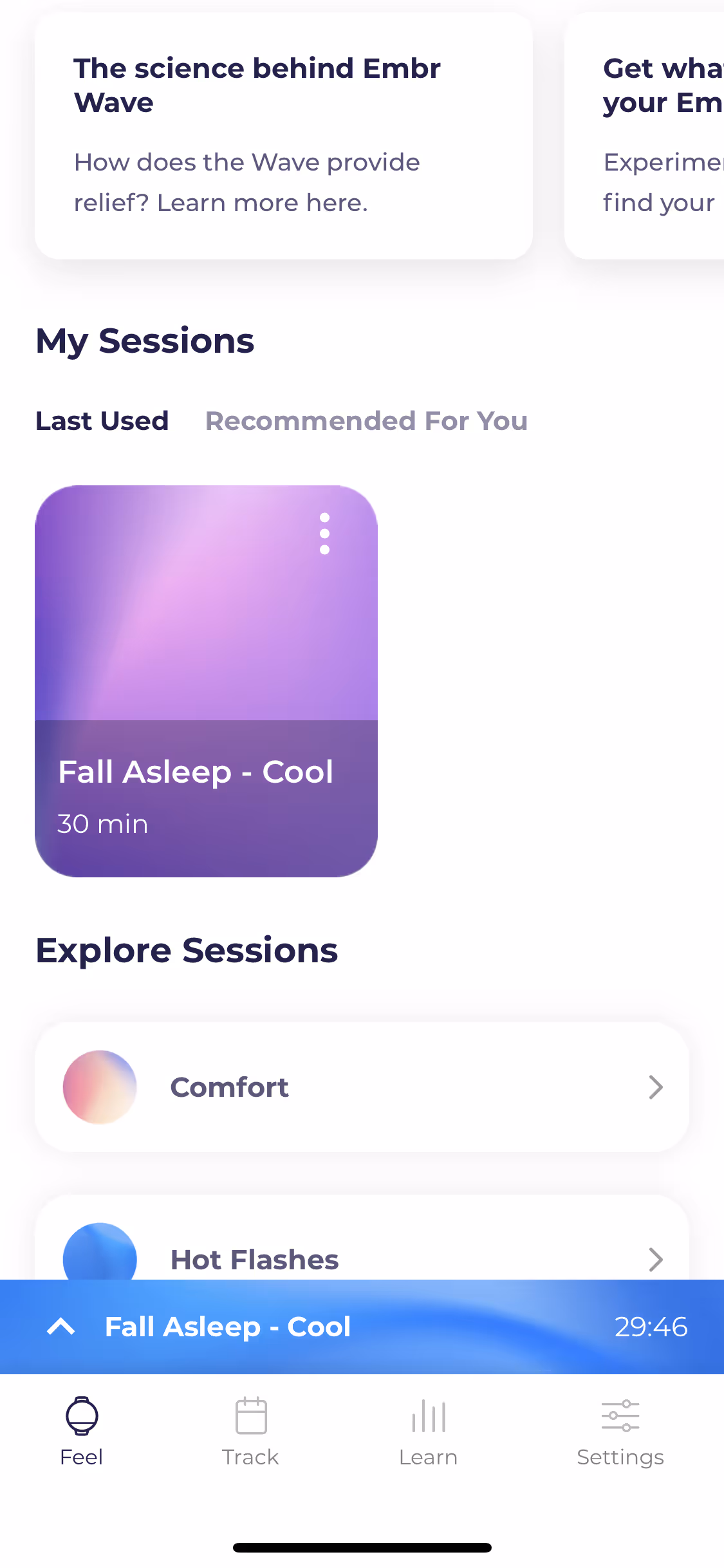Switch to the Recommended For You tab
The width and height of the screenshot is (724, 1568).
(x=367, y=420)
